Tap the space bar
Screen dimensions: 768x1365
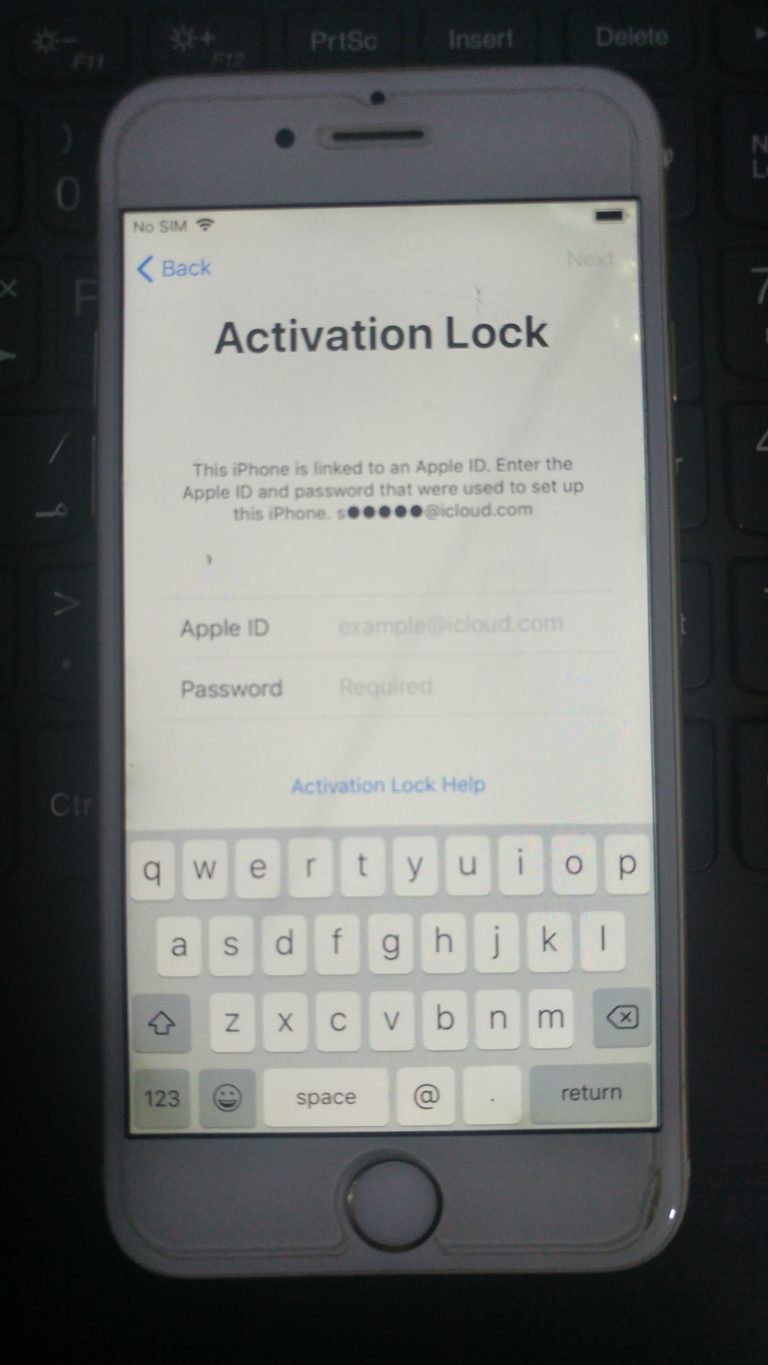tap(326, 1097)
